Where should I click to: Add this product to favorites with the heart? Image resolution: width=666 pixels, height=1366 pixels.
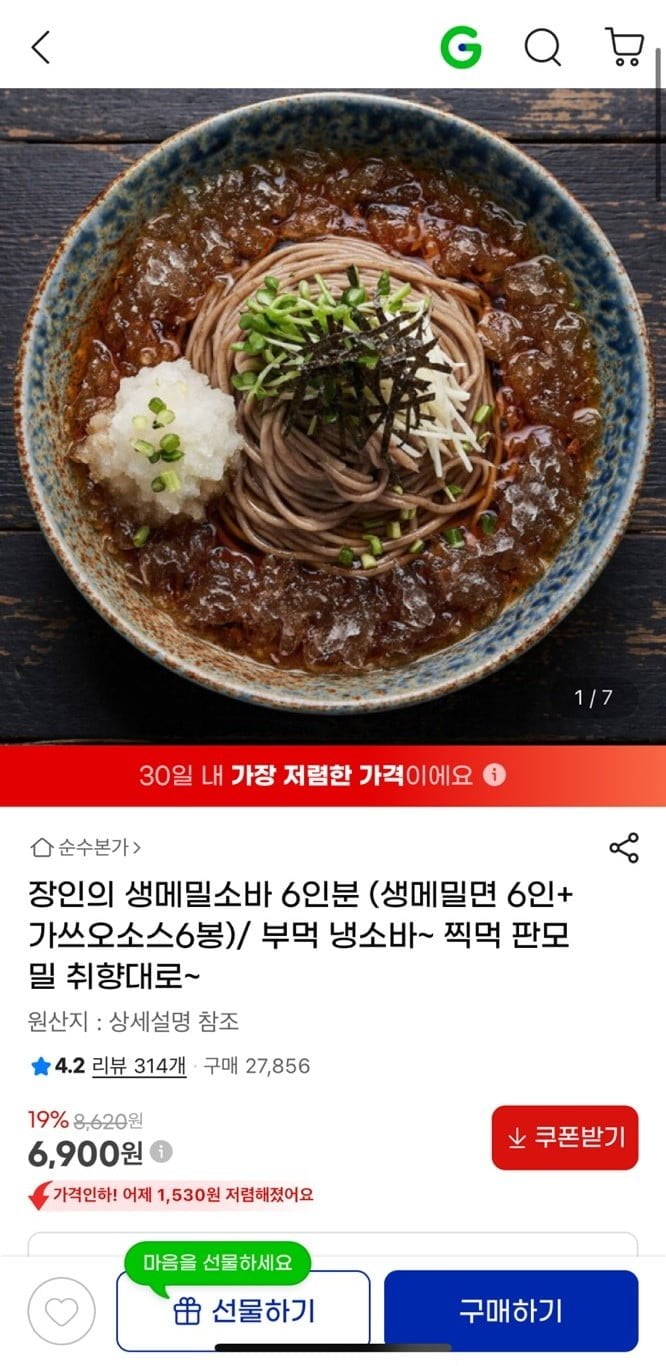click(x=61, y=1310)
